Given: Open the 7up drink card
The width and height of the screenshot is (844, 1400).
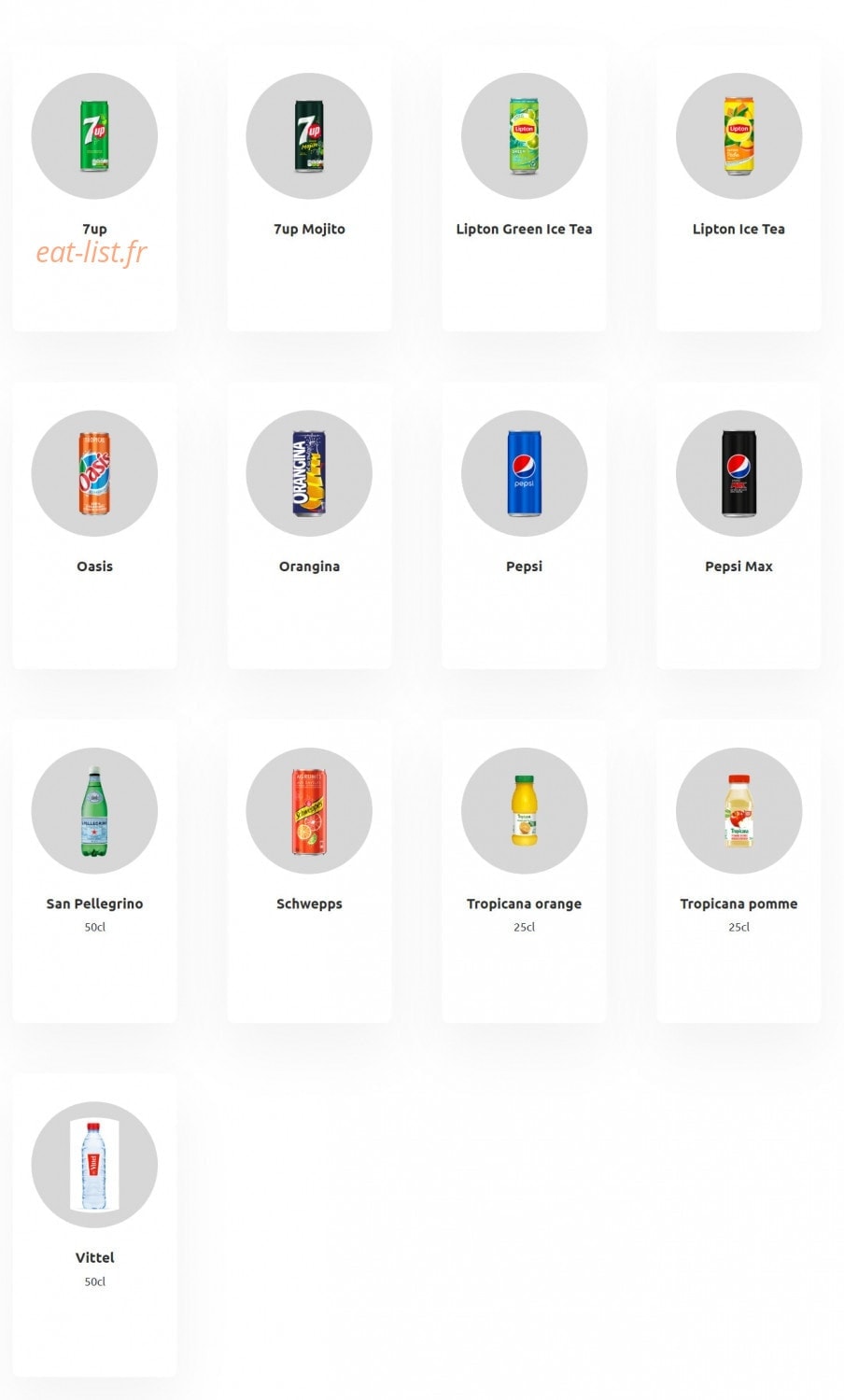Looking at the screenshot, I should coord(94,187).
